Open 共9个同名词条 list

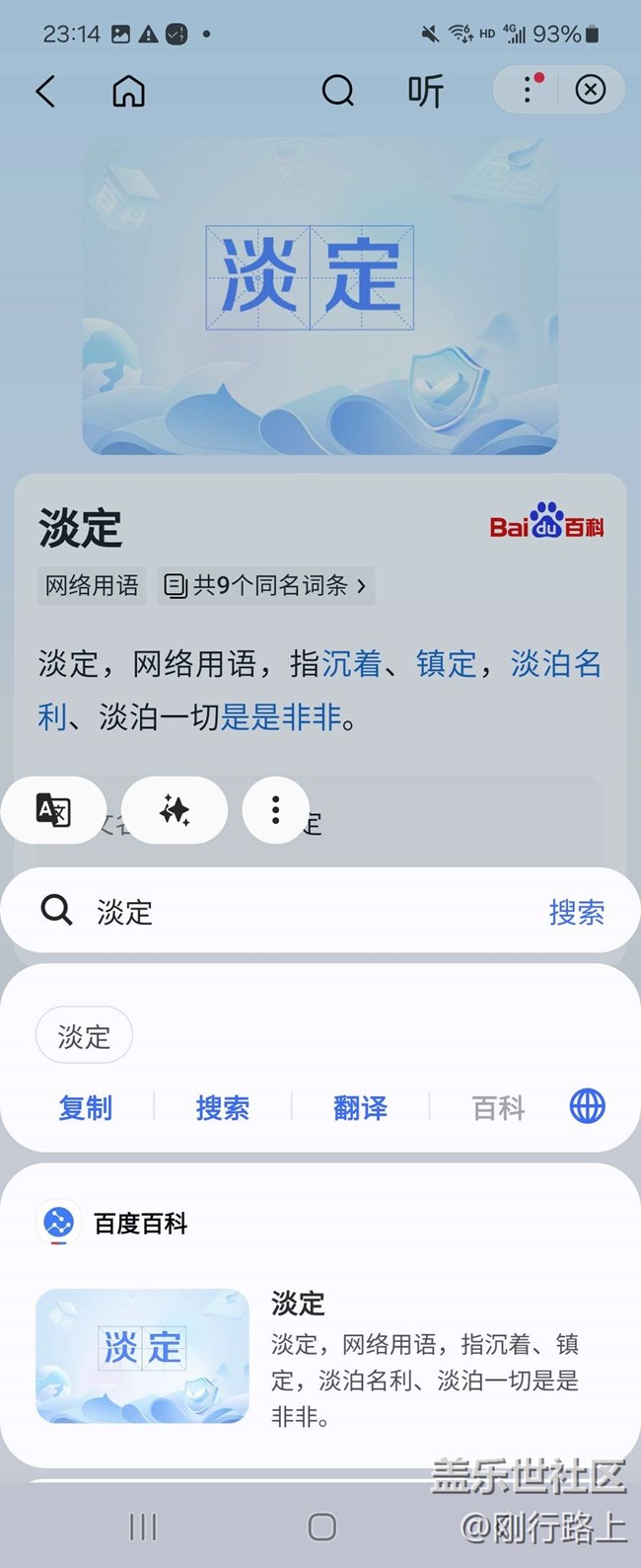265,585
